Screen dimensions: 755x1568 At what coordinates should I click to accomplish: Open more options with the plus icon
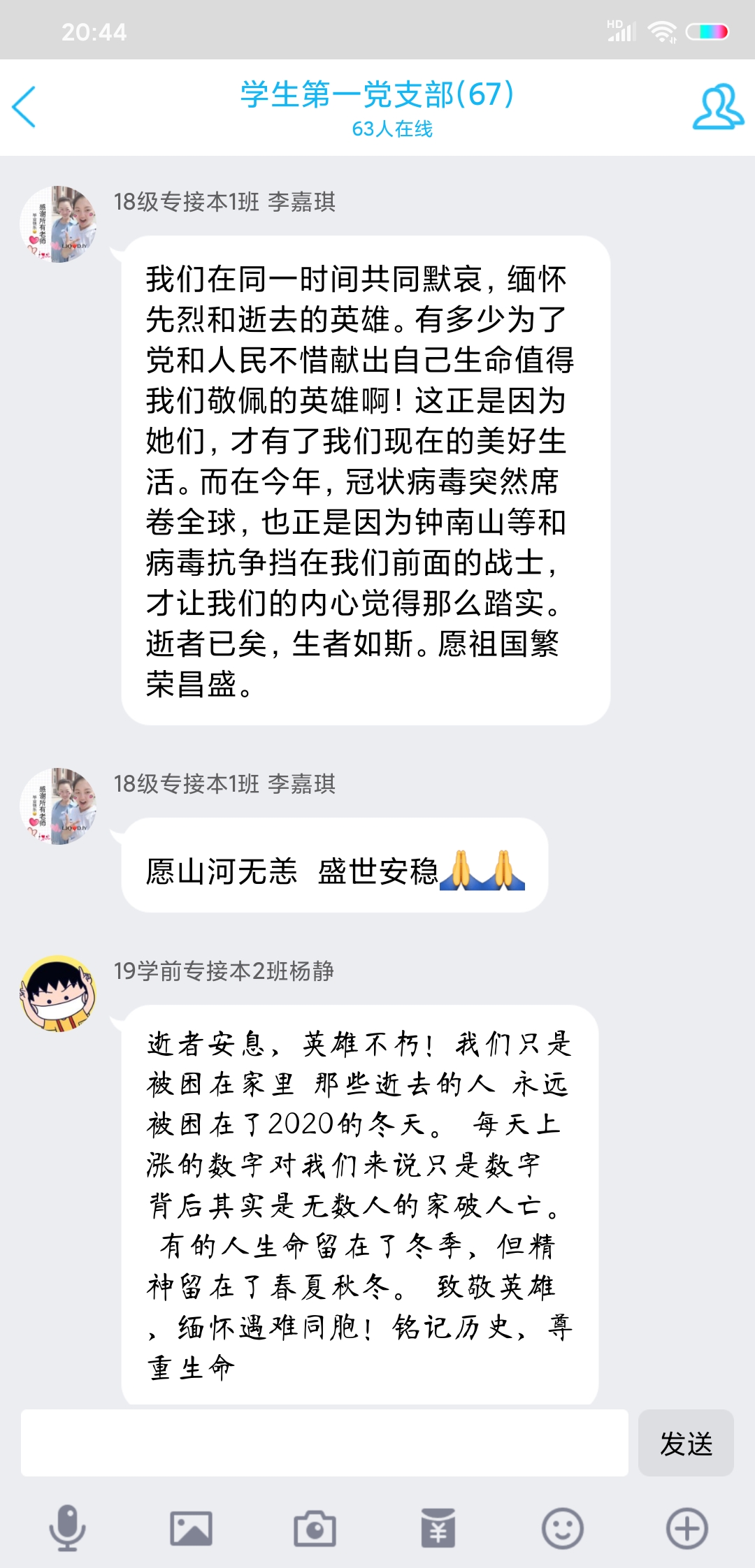686,1528
